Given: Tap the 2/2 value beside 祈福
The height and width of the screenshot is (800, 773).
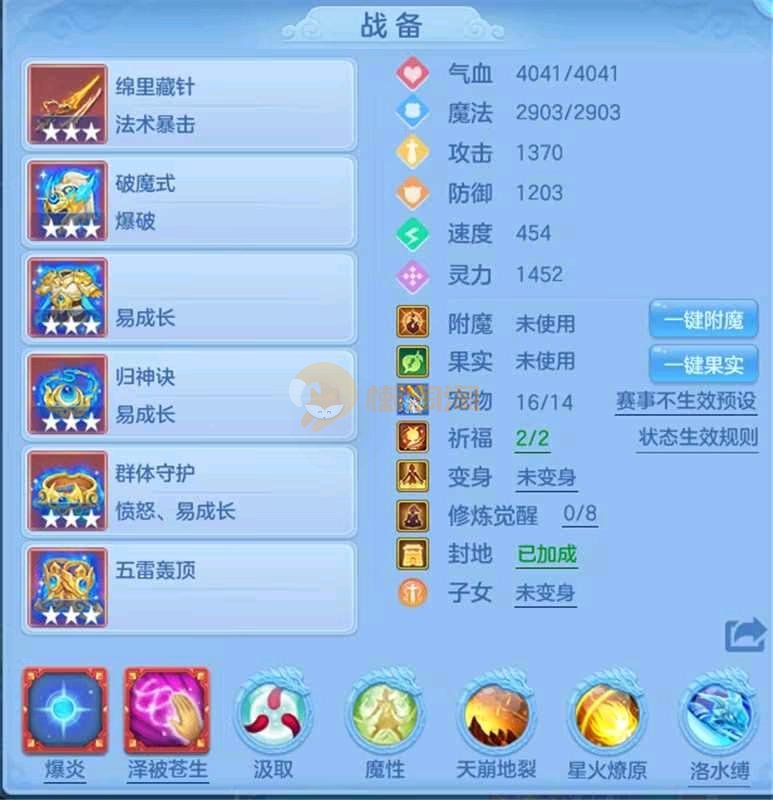Looking at the screenshot, I should (x=532, y=438).
